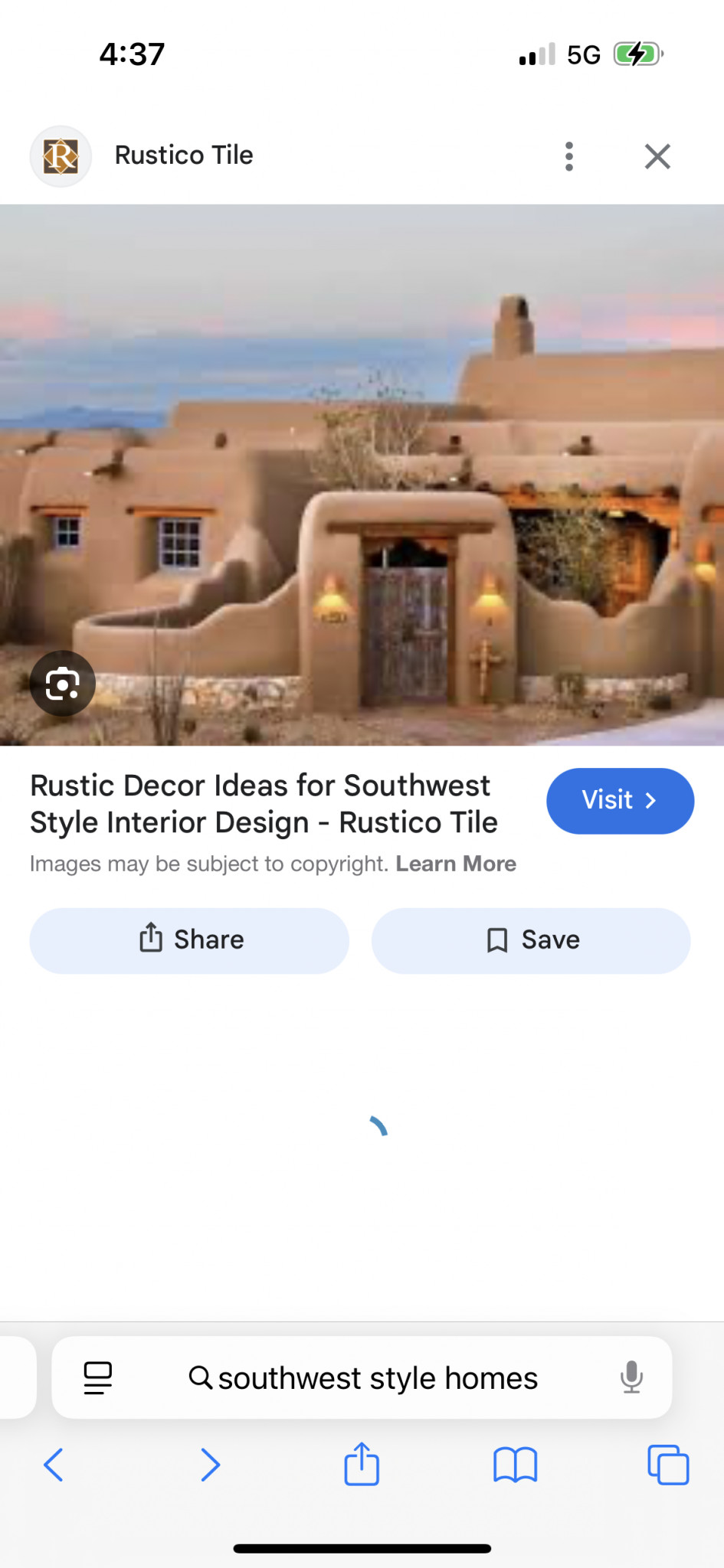
Task: Go back to the previous page
Action: pyautogui.click(x=54, y=1465)
